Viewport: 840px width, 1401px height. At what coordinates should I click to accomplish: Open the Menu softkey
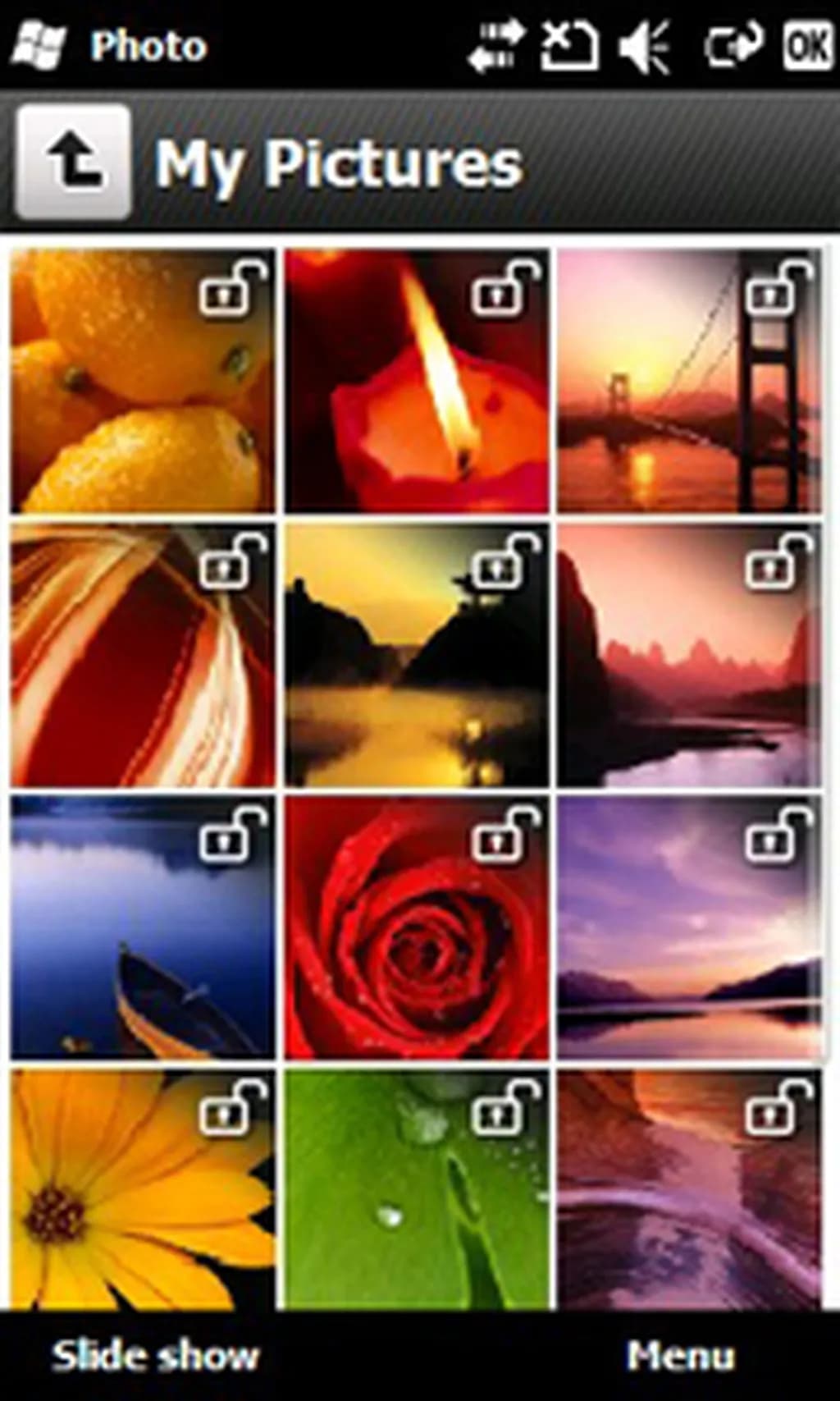(680, 1356)
